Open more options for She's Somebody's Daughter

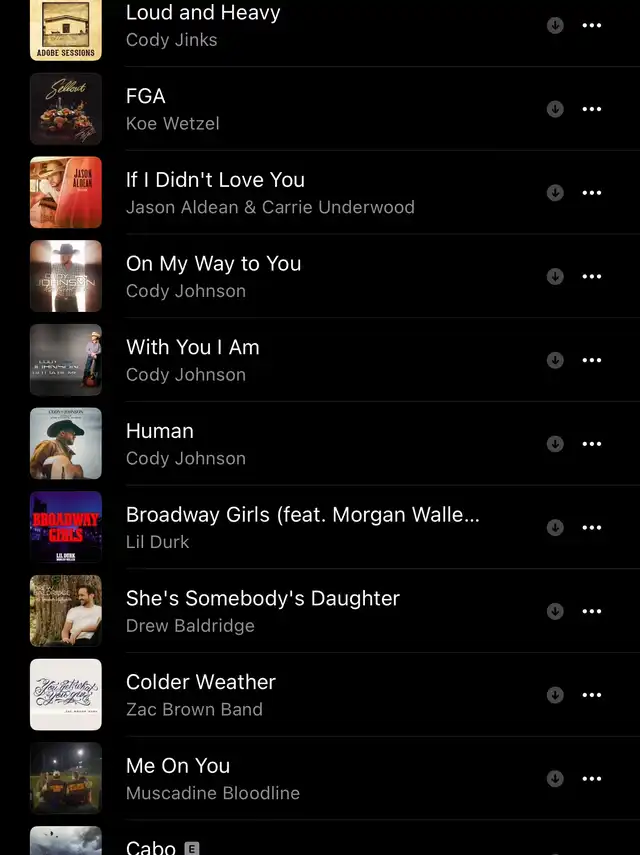click(x=592, y=611)
